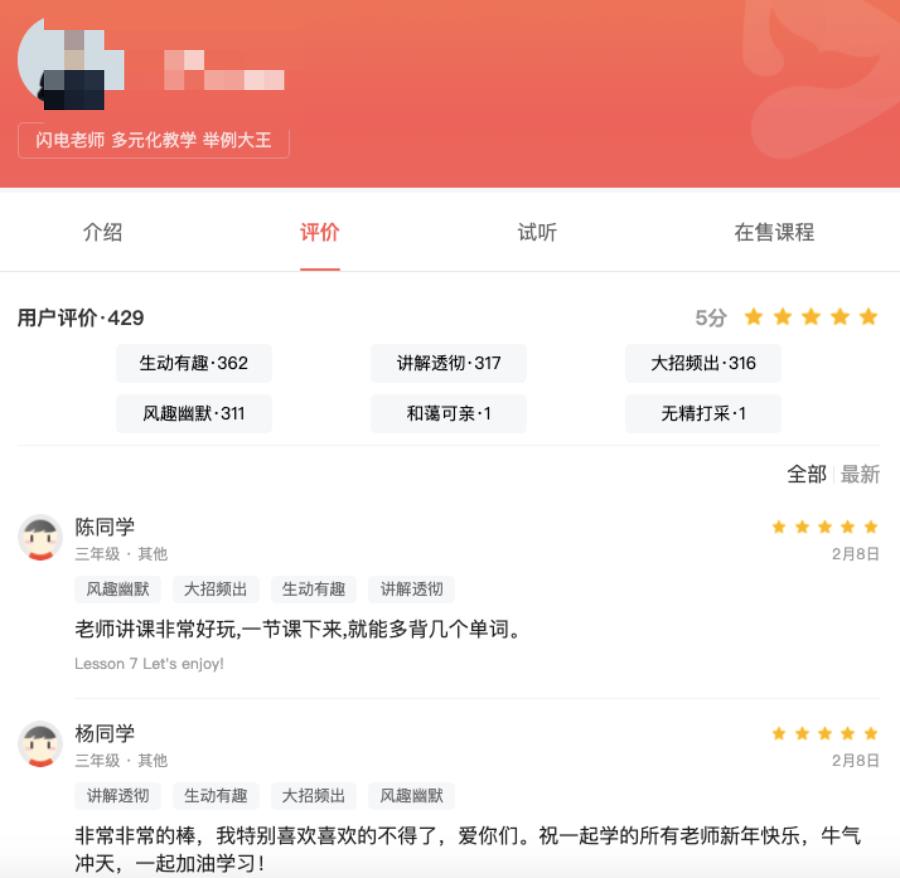Show 全部 reviews
This screenshot has width=900, height=878.
coord(806,474)
